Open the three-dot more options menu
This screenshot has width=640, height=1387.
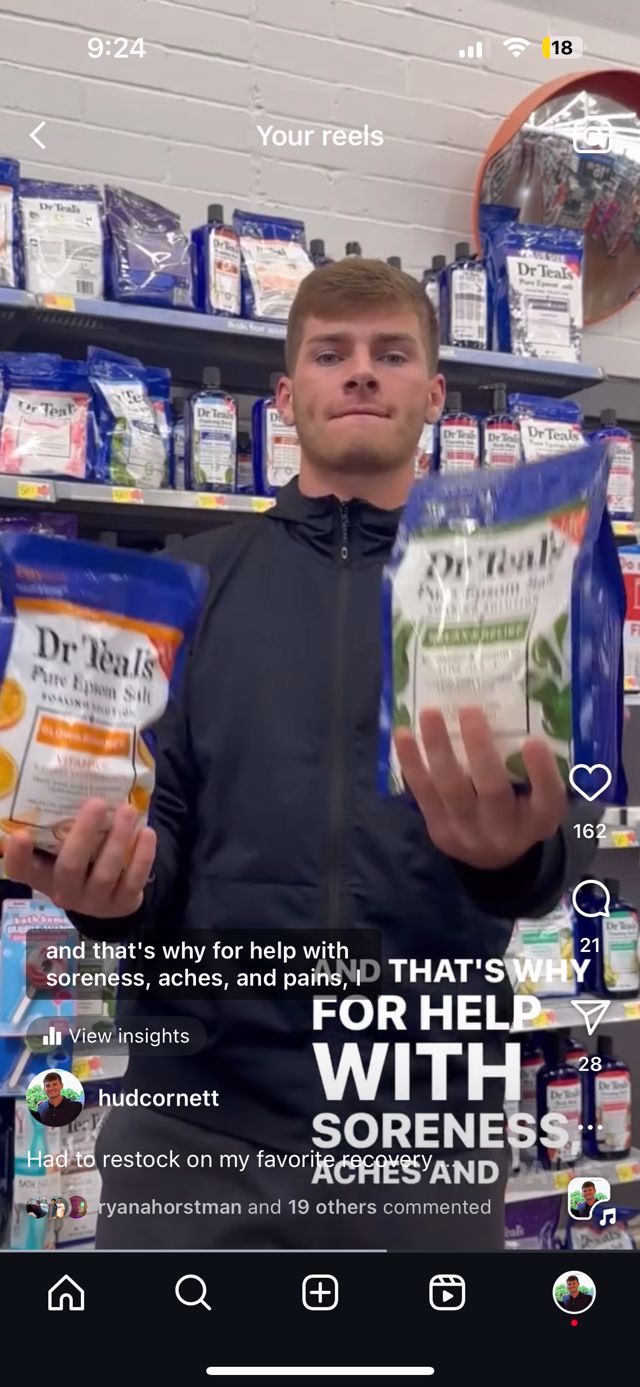[x=590, y=1128]
